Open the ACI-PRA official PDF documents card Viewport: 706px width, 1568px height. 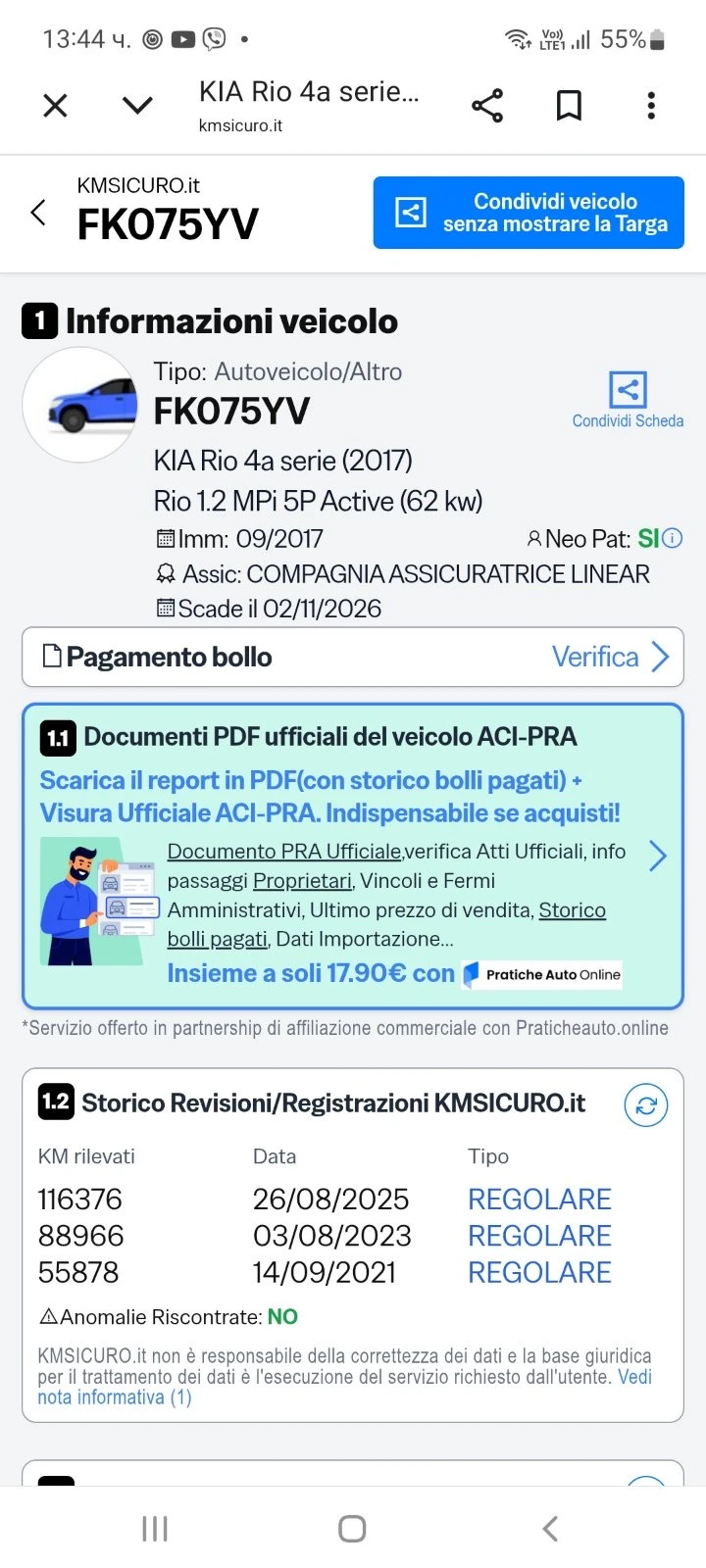coord(353,856)
